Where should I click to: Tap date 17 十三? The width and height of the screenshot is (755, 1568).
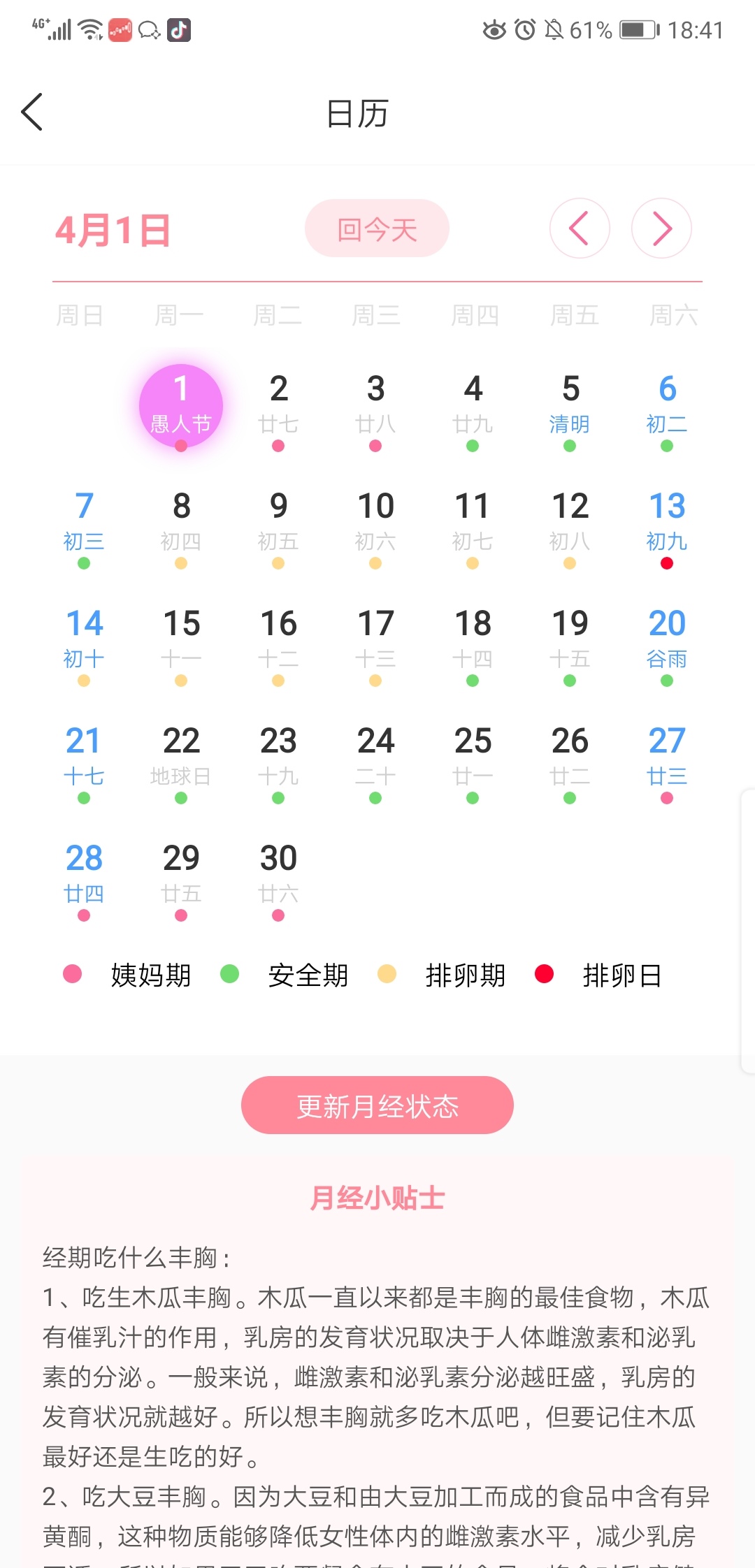(375, 640)
